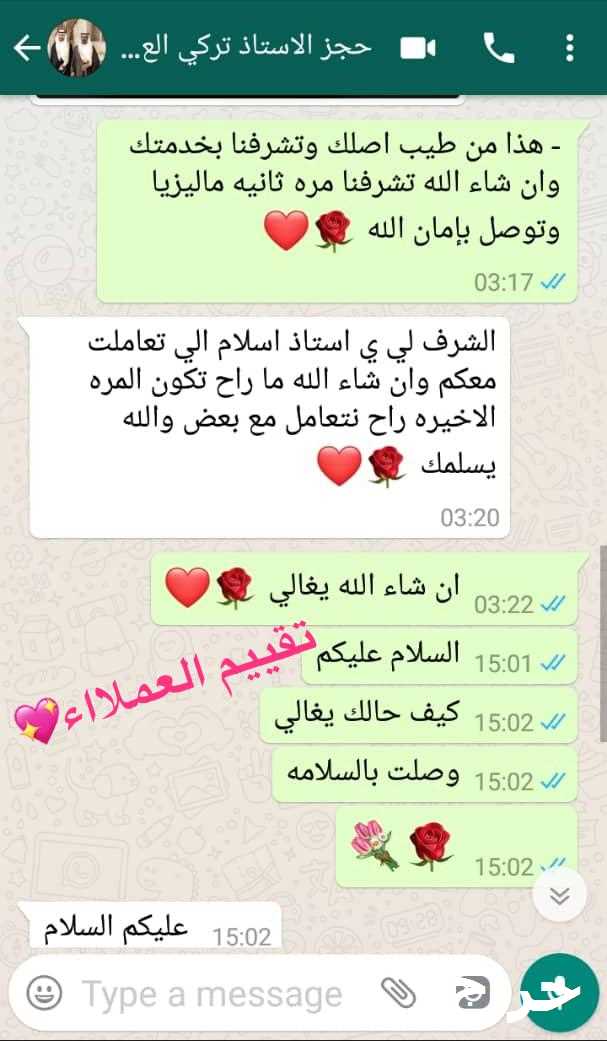607x1041 pixels.
Task: Open contact info for حجز الاستاذ تركي
Action: click(x=246, y=48)
